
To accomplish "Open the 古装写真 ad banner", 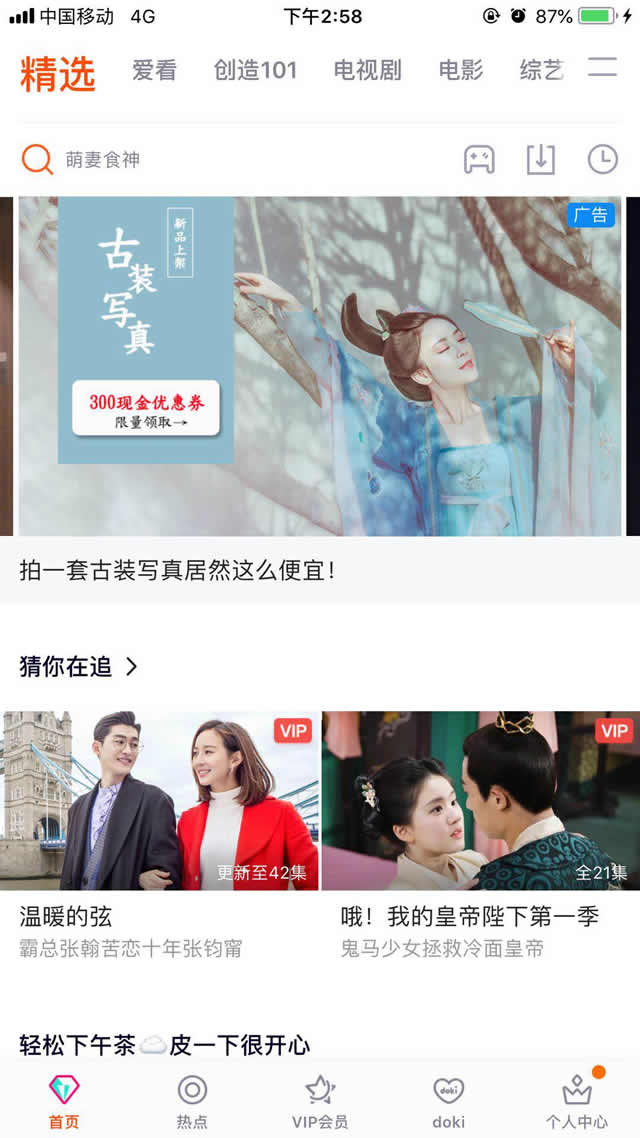I will tap(320, 366).
